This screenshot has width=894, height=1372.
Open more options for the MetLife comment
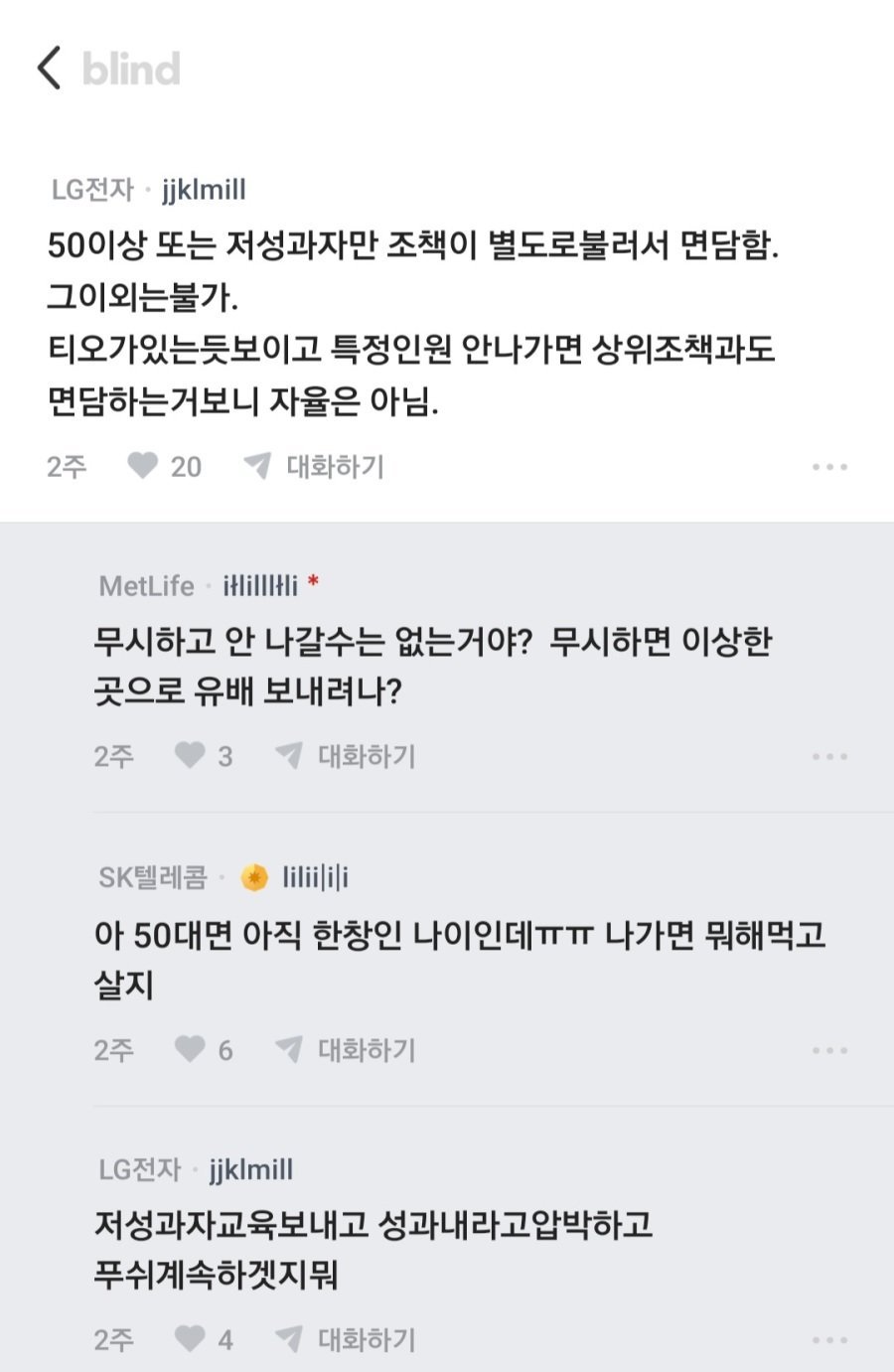(829, 756)
